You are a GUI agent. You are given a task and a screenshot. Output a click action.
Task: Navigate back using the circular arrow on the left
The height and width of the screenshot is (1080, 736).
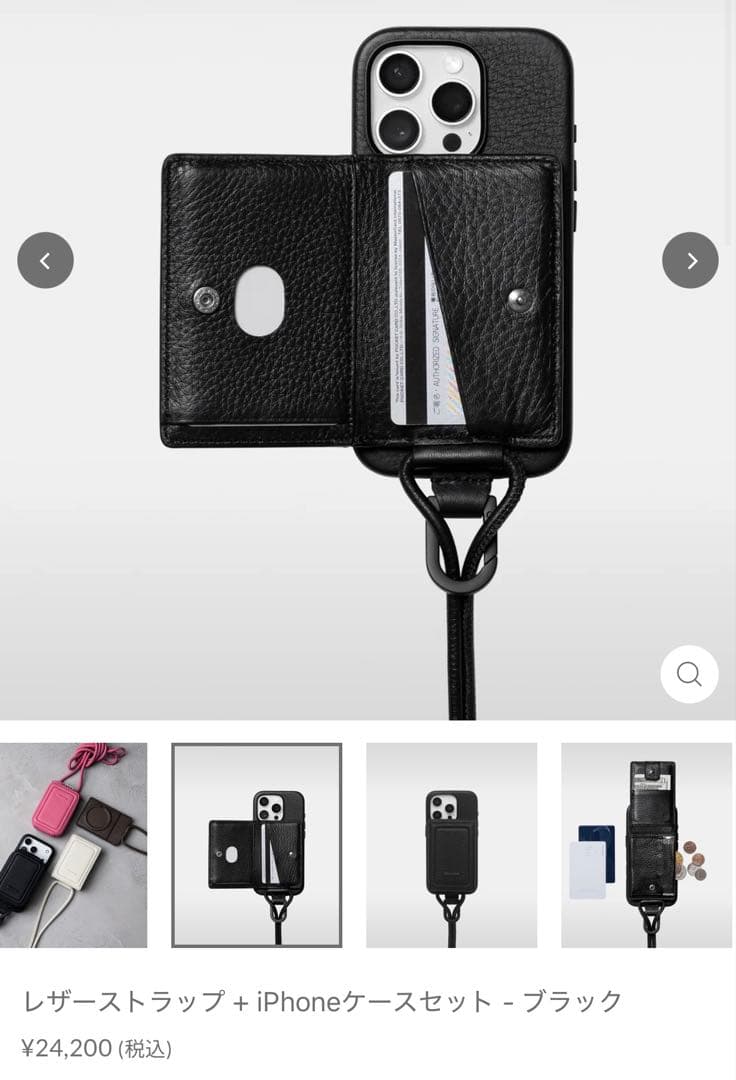pyautogui.click(x=44, y=258)
